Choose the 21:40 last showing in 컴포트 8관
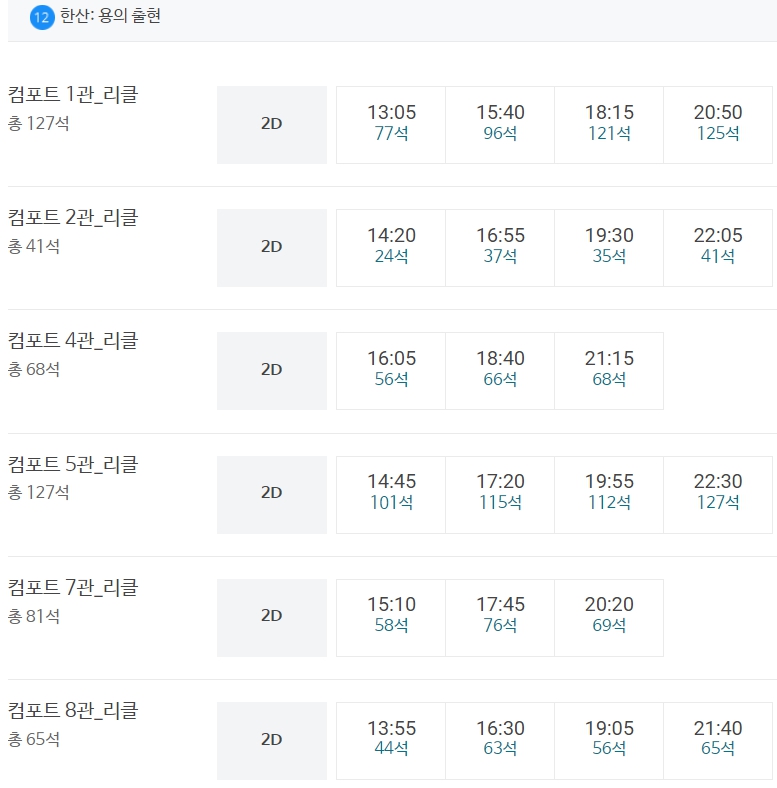The width and height of the screenshot is (777, 788). [716, 740]
